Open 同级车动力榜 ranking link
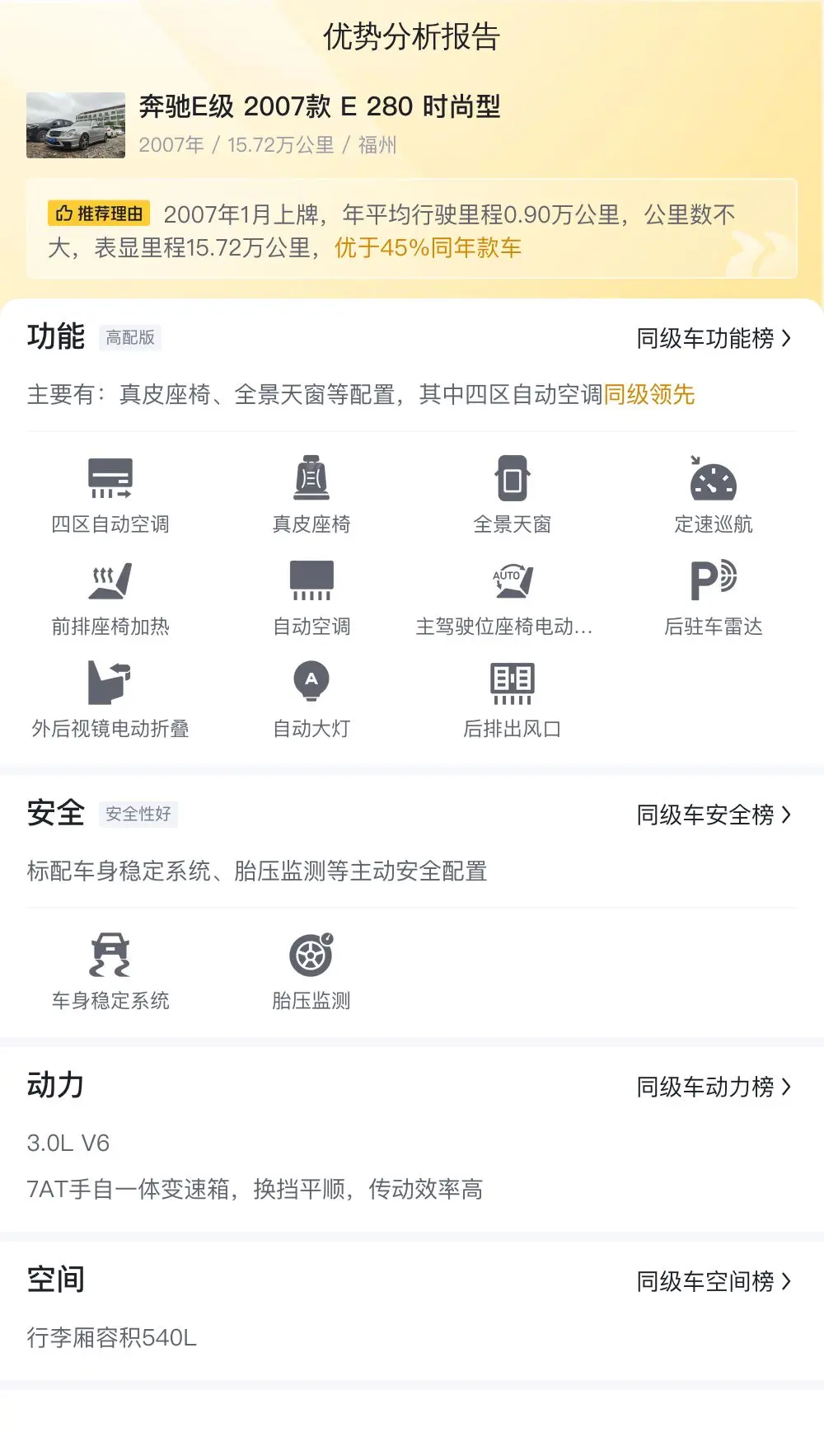The width and height of the screenshot is (824, 1456). pyautogui.click(x=714, y=1087)
